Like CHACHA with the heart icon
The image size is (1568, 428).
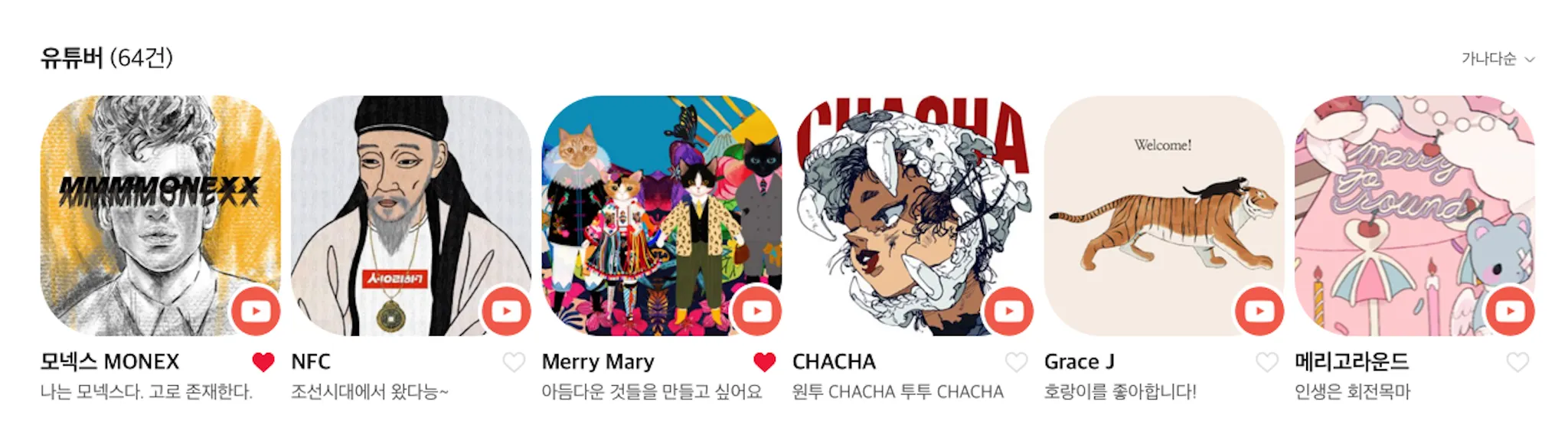coord(1016,361)
